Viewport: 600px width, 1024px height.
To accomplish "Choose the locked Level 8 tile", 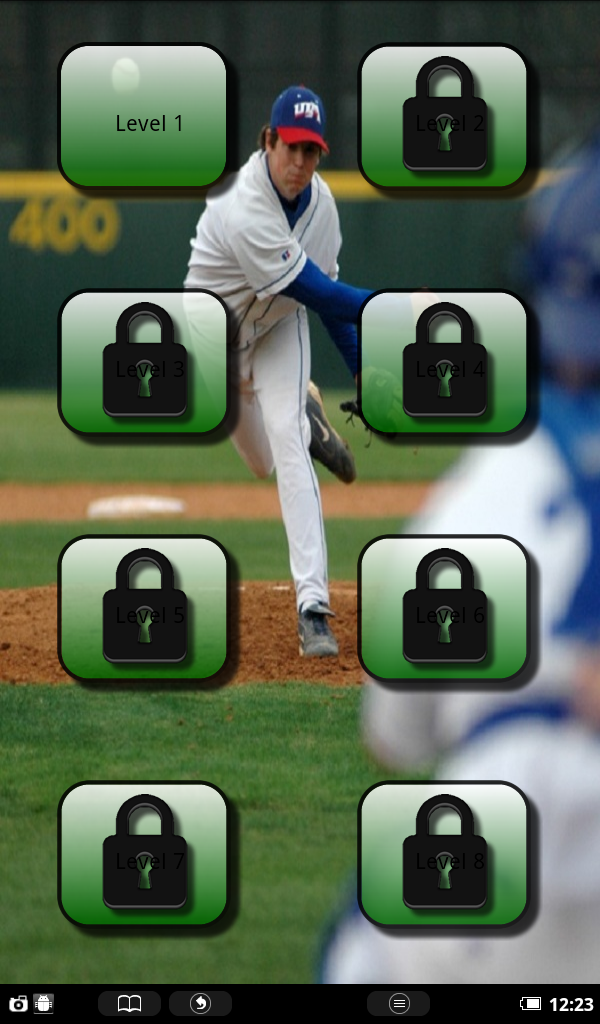I will click(444, 855).
